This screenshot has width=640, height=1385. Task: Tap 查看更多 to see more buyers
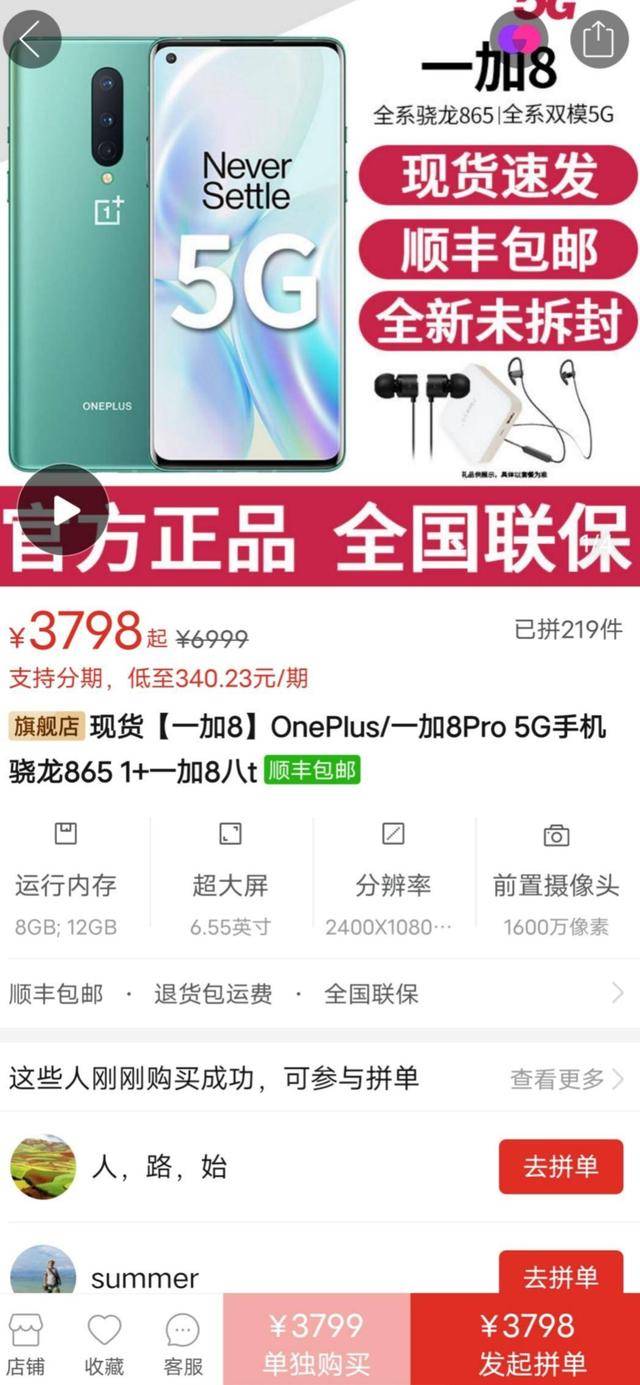point(567,1079)
